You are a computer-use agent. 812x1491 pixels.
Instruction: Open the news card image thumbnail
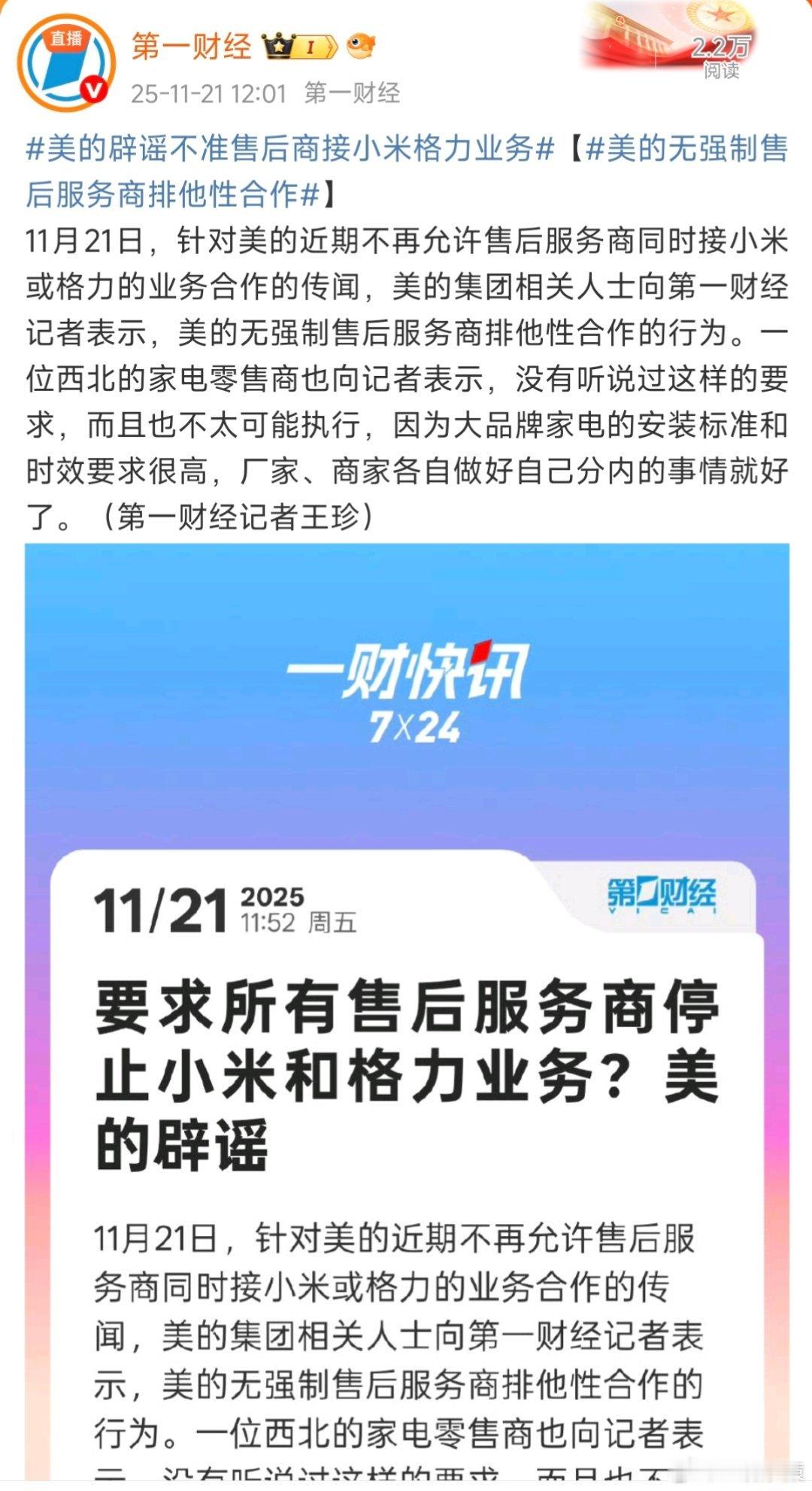(x=406, y=1015)
